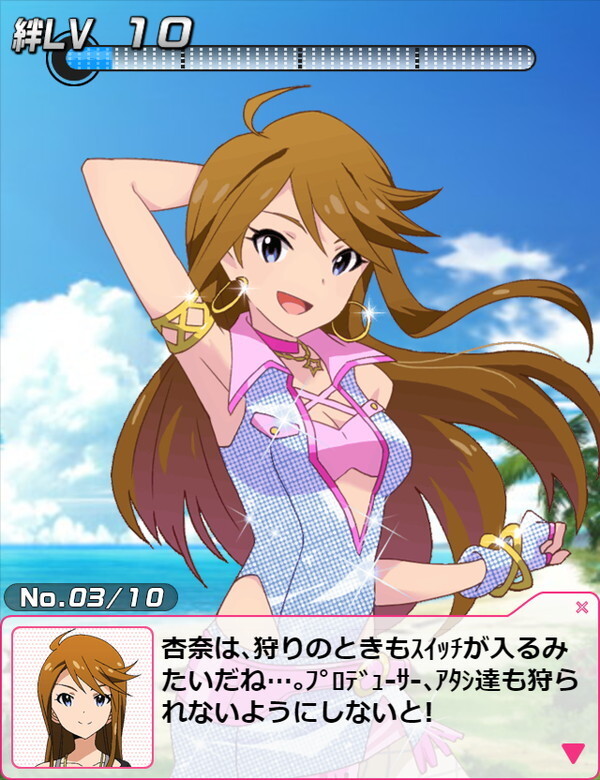The height and width of the screenshot is (780, 600).
Task: Close the dialogue box with the x
Action: point(582,606)
